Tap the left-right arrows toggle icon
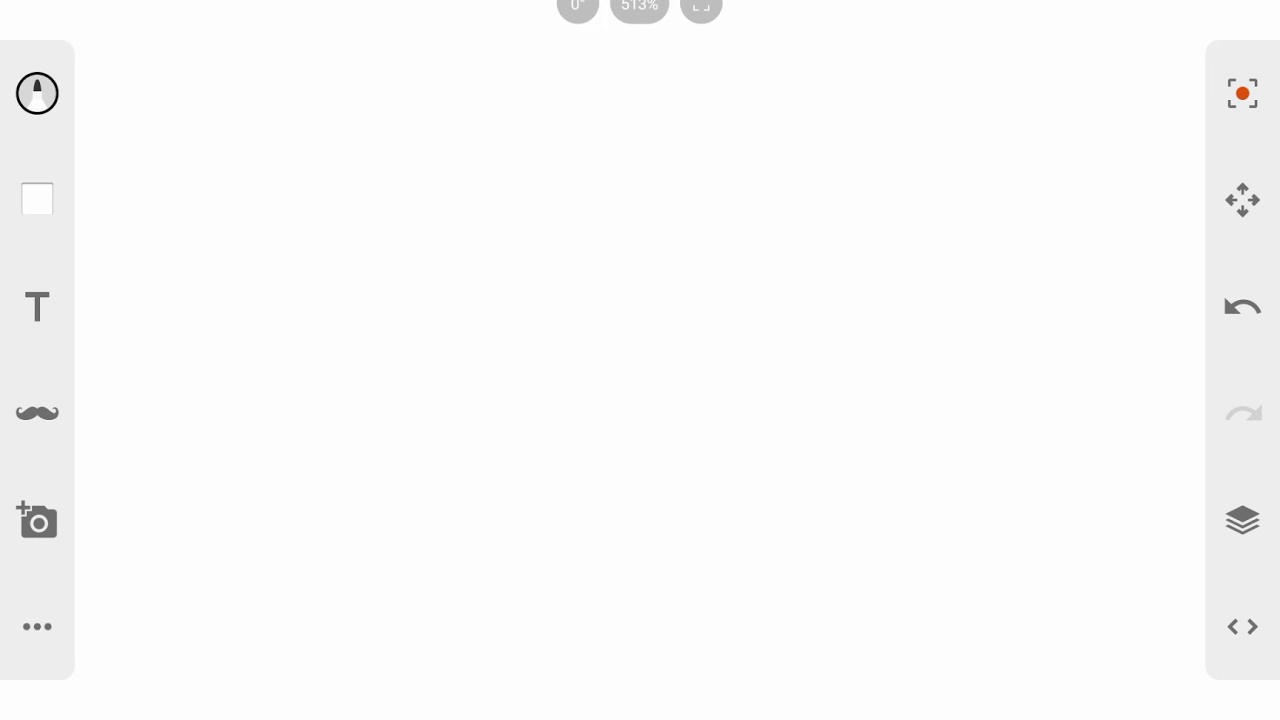Viewport: 1280px width, 720px height. pos(1242,627)
